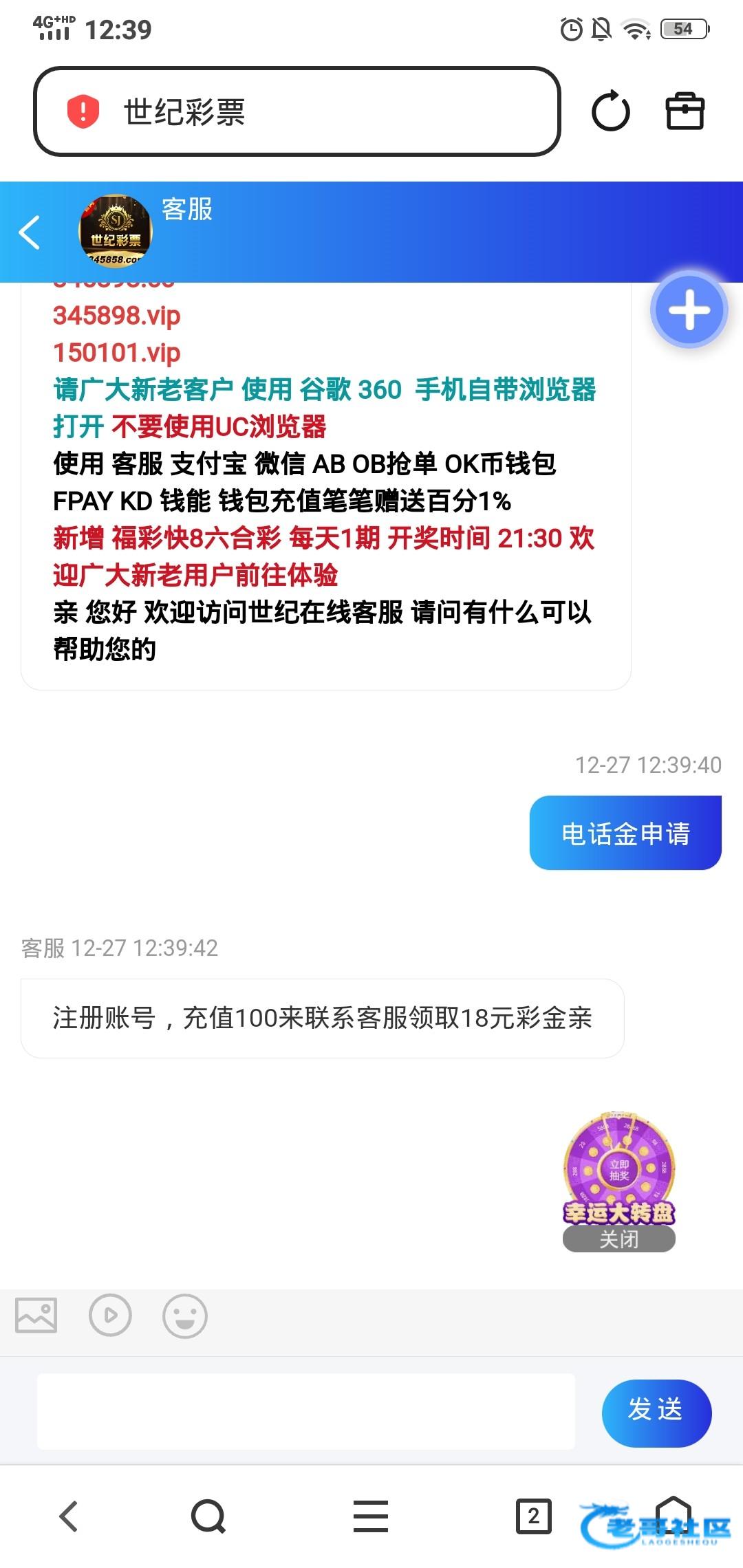Attach an image to the chat

point(36,1315)
